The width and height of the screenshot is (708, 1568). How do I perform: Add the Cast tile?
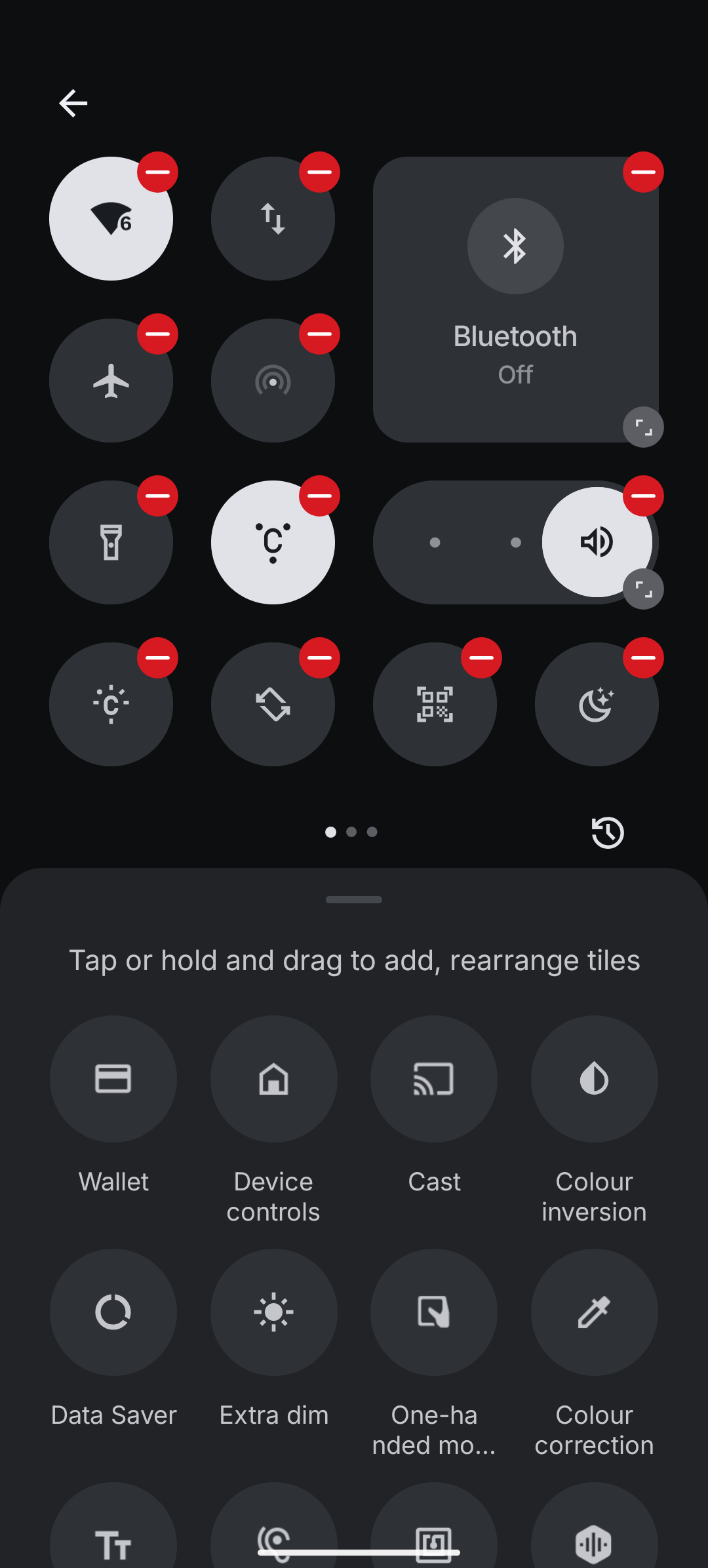pos(434,1079)
